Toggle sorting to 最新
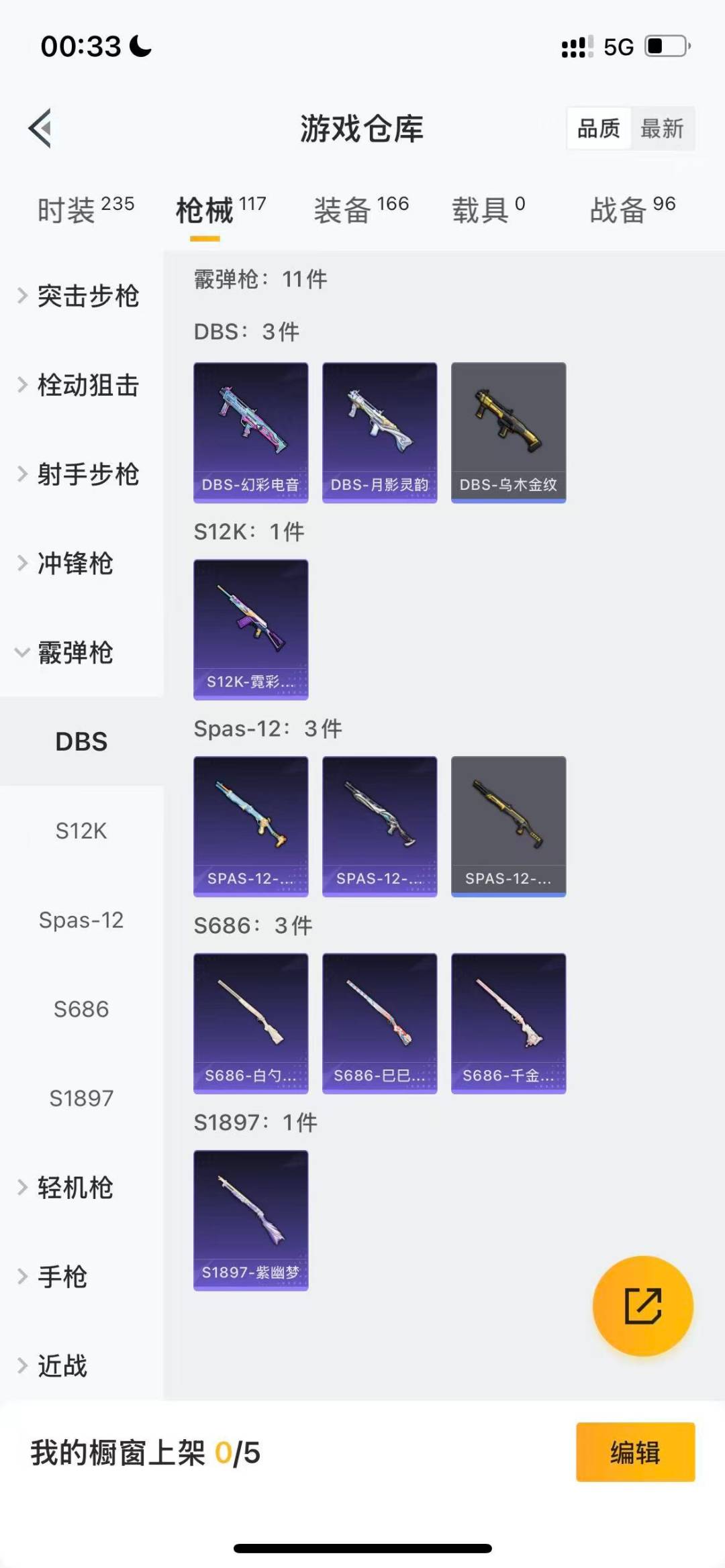This screenshot has height=1568, width=725. coord(662,128)
